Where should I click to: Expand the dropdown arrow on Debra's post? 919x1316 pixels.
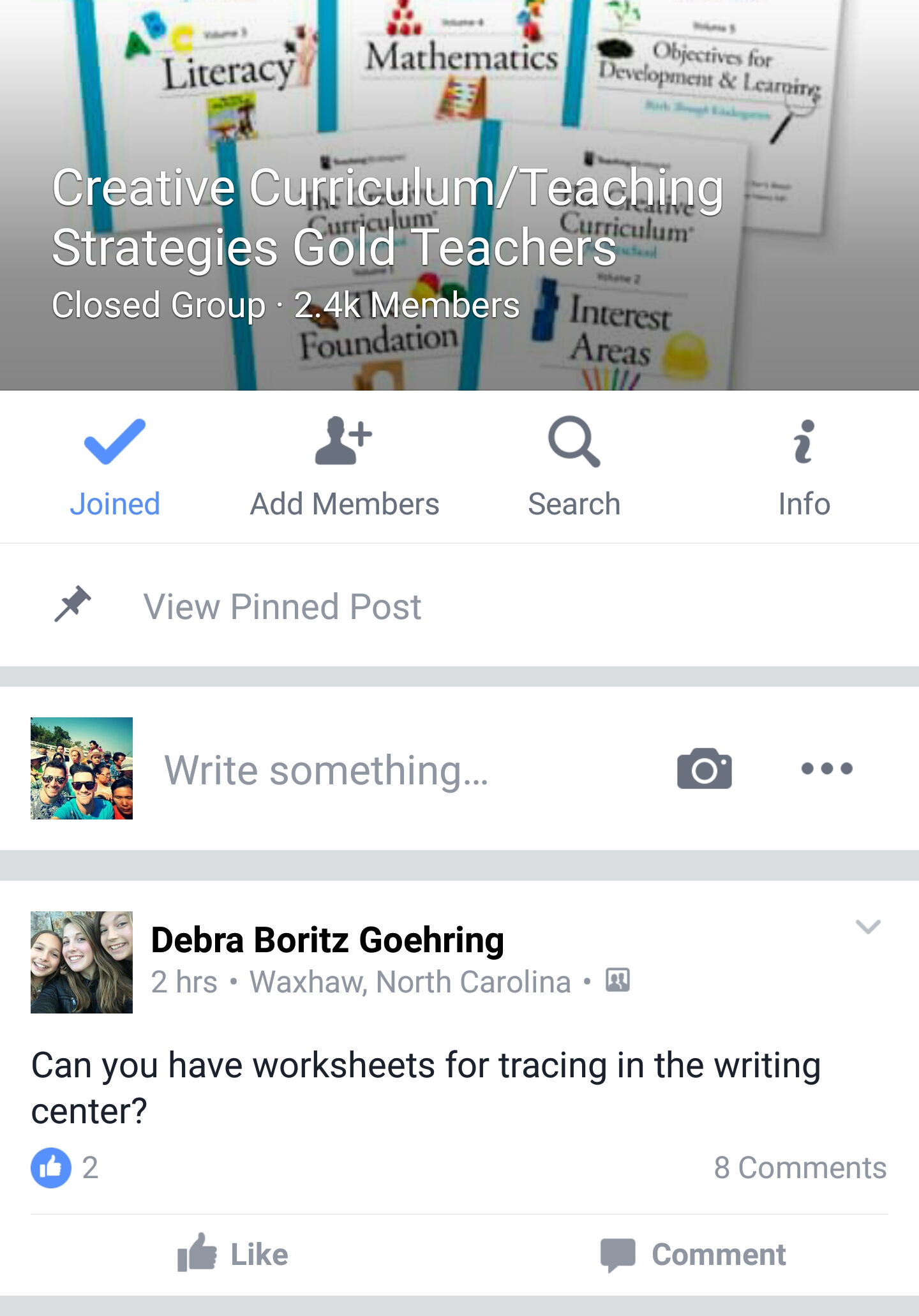pyautogui.click(x=868, y=927)
